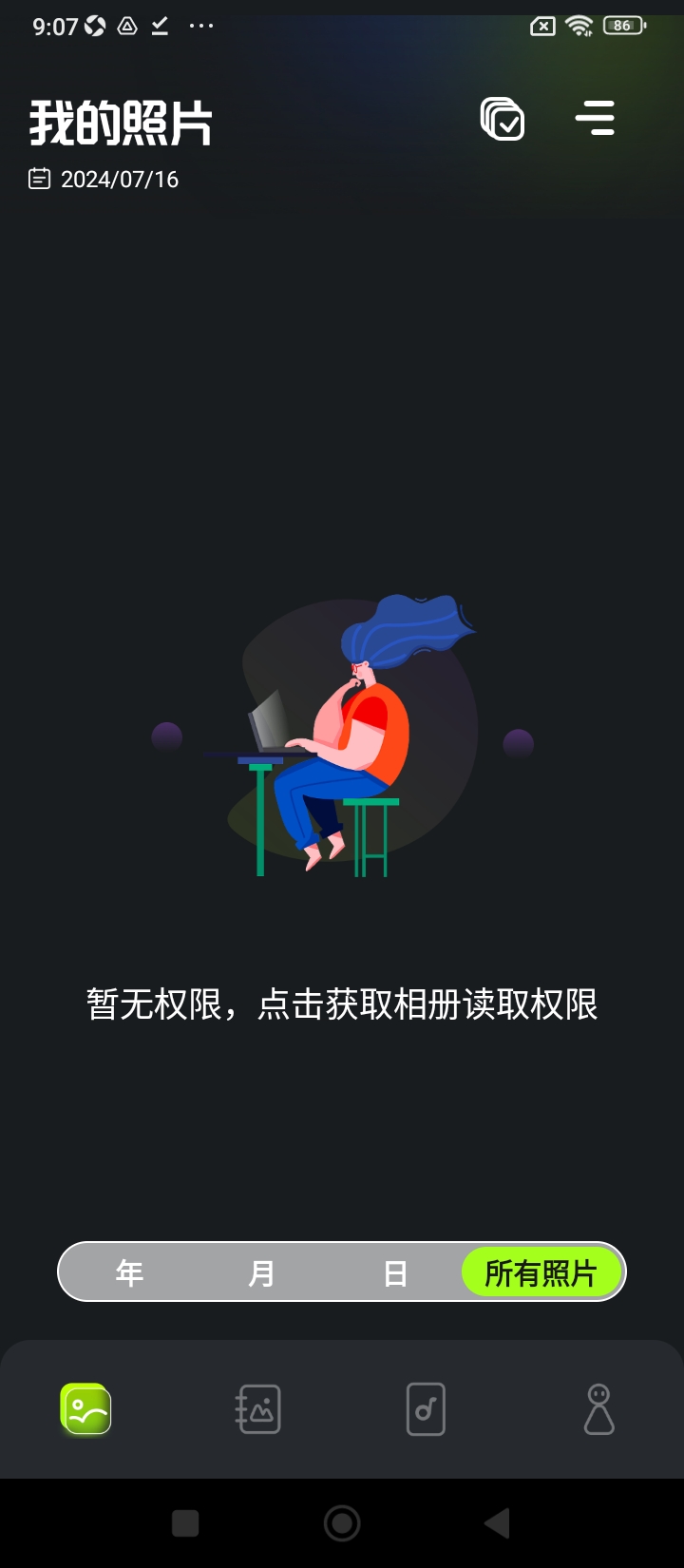Return to the home screen via home button
Image resolution: width=684 pixels, height=1568 pixels.
(x=342, y=1523)
